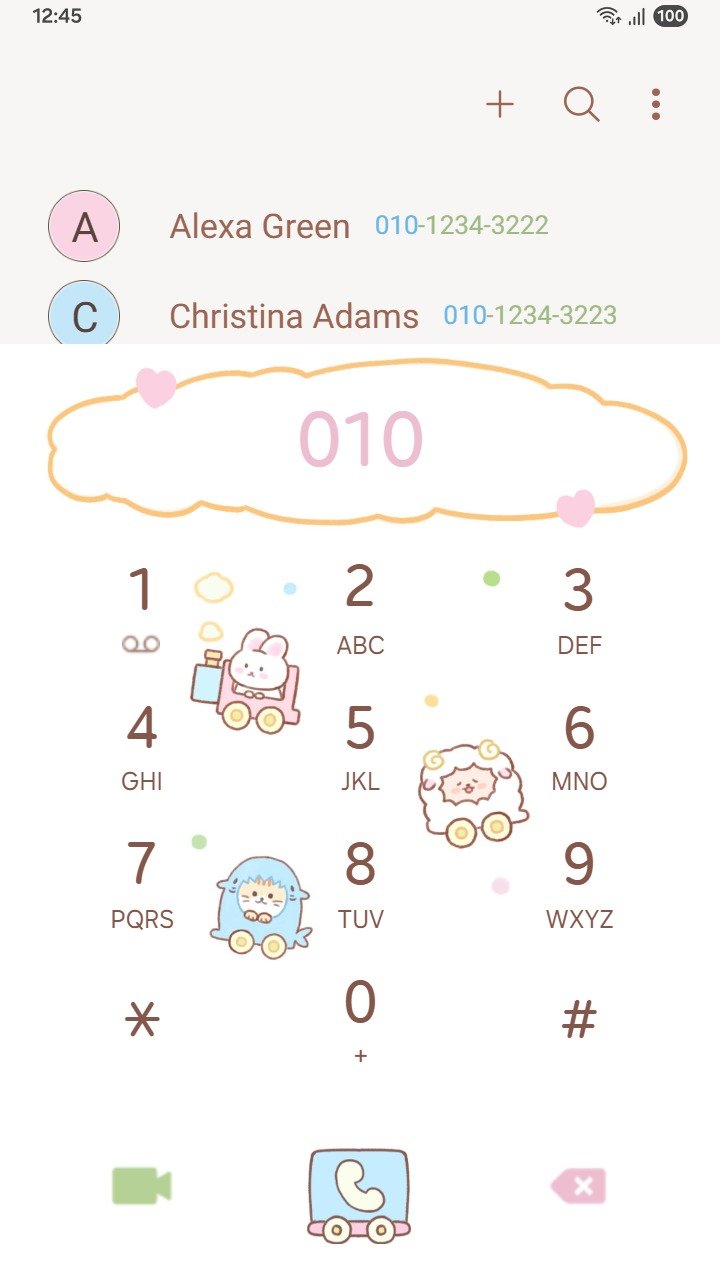
Task: Dial digit 7 PQRS key
Action: (141, 882)
